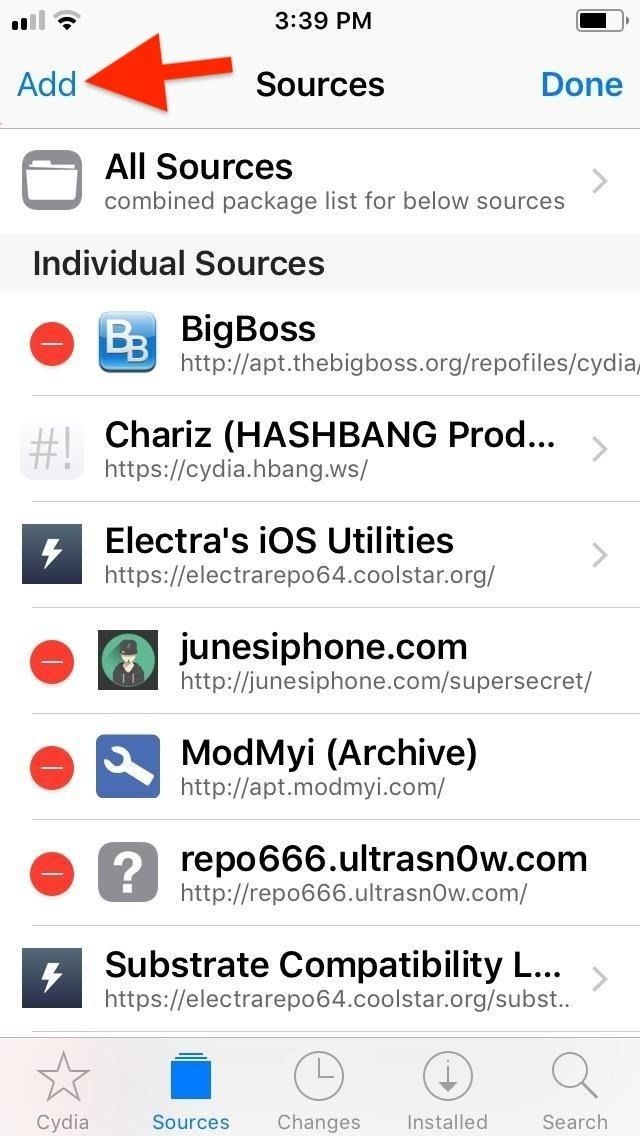Tap the delete icon beside junesiphone.com

point(51,661)
